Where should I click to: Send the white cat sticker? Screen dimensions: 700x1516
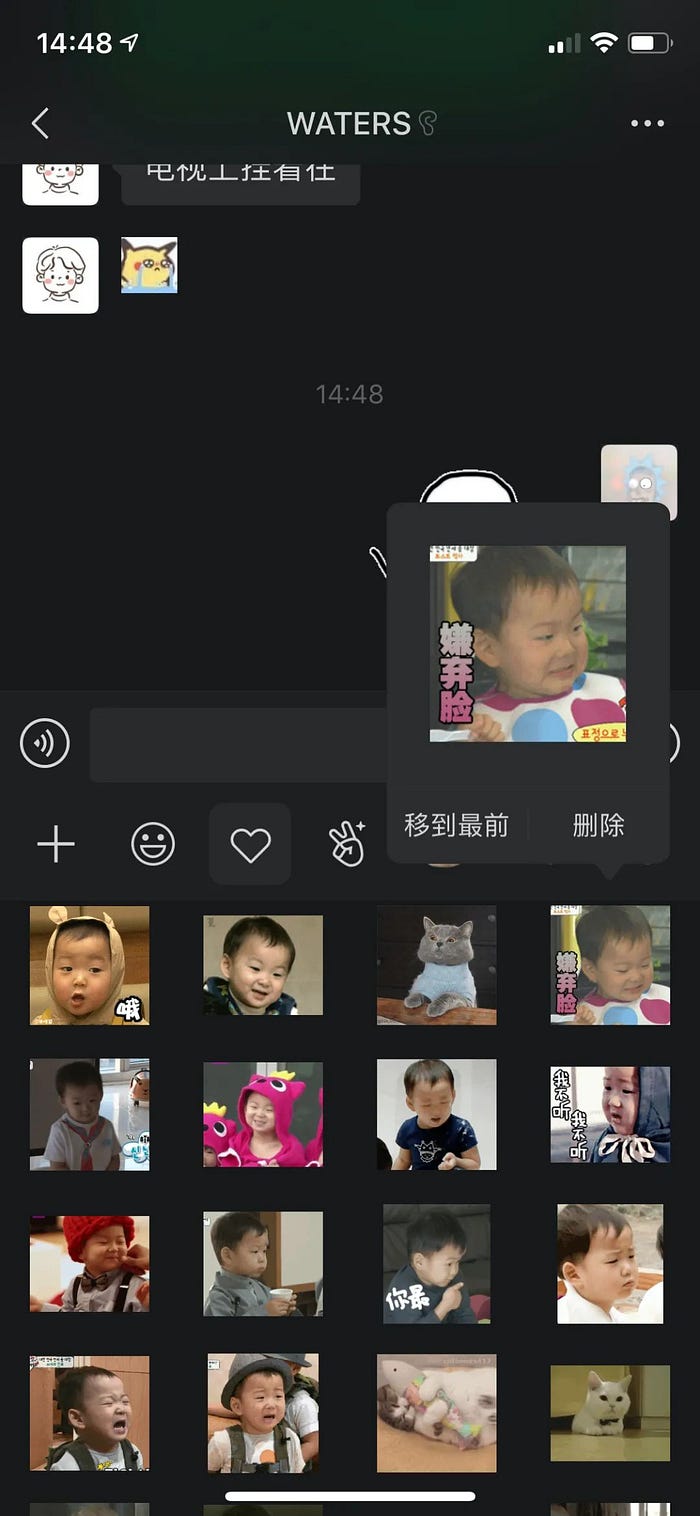(x=610, y=1412)
